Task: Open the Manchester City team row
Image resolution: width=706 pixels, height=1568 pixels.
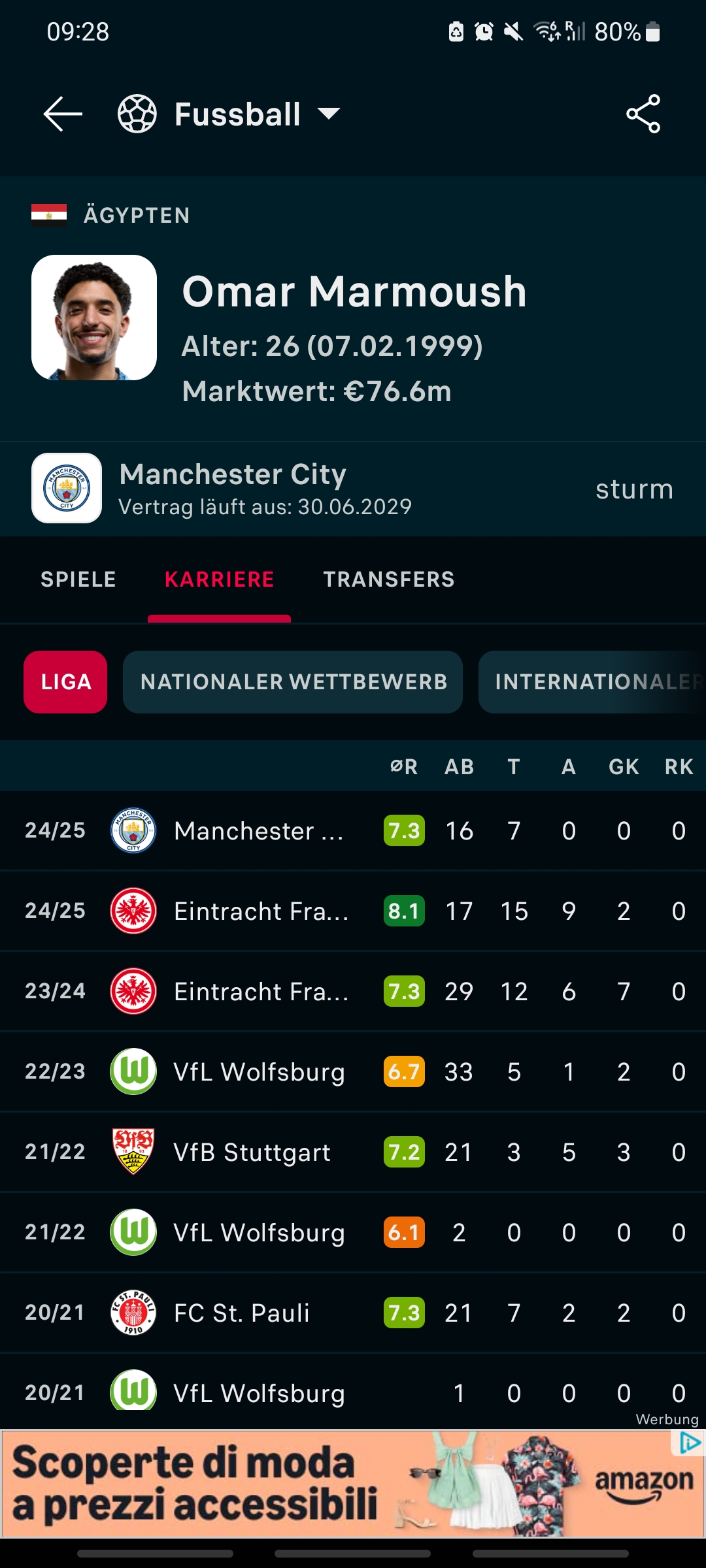Action: (x=353, y=489)
